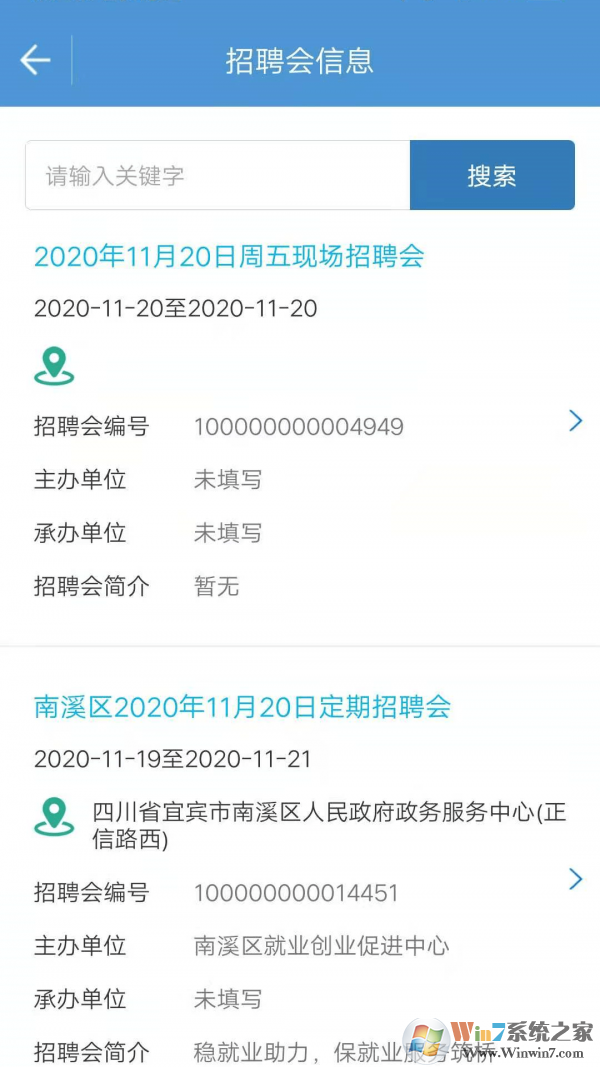Open 南溪区2020年11月20日定期招聘会 listing
Screen dimensions: 600x1067
pos(242,707)
